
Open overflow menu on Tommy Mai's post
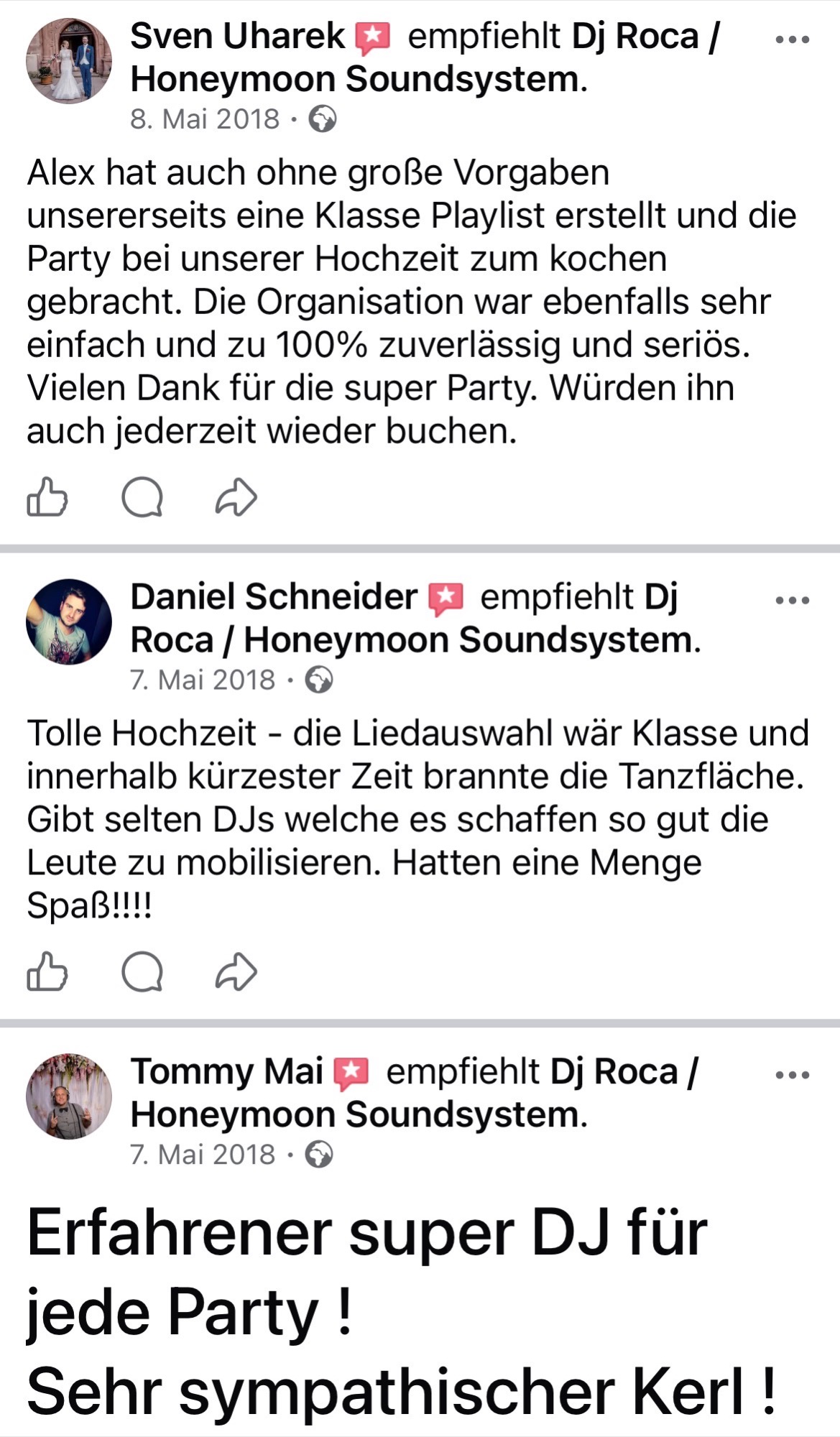coord(793,1075)
